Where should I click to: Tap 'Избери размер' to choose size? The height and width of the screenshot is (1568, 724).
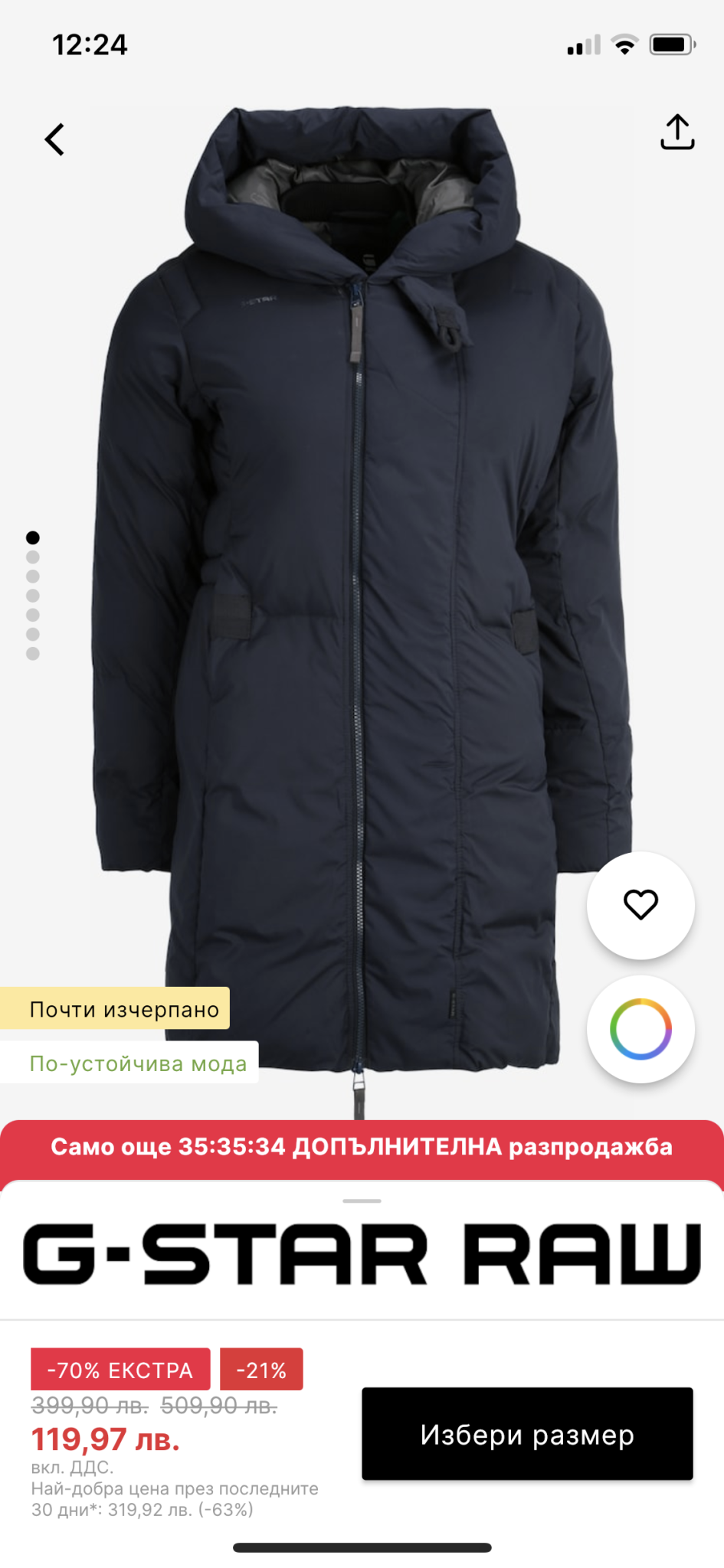pyautogui.click(x=527, y=1434)
